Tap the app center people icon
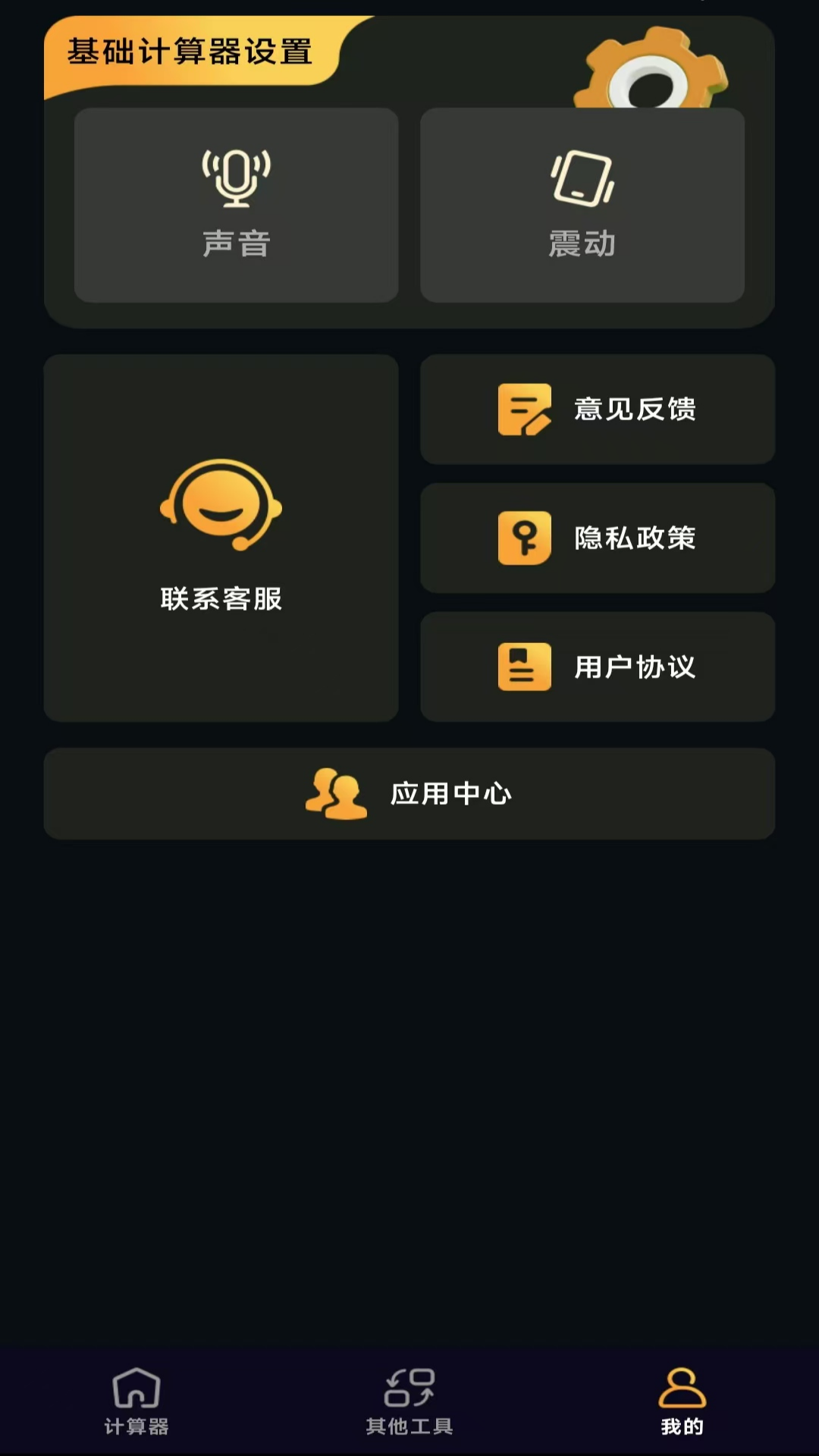 pyautogui.click(x=337, y=795)
